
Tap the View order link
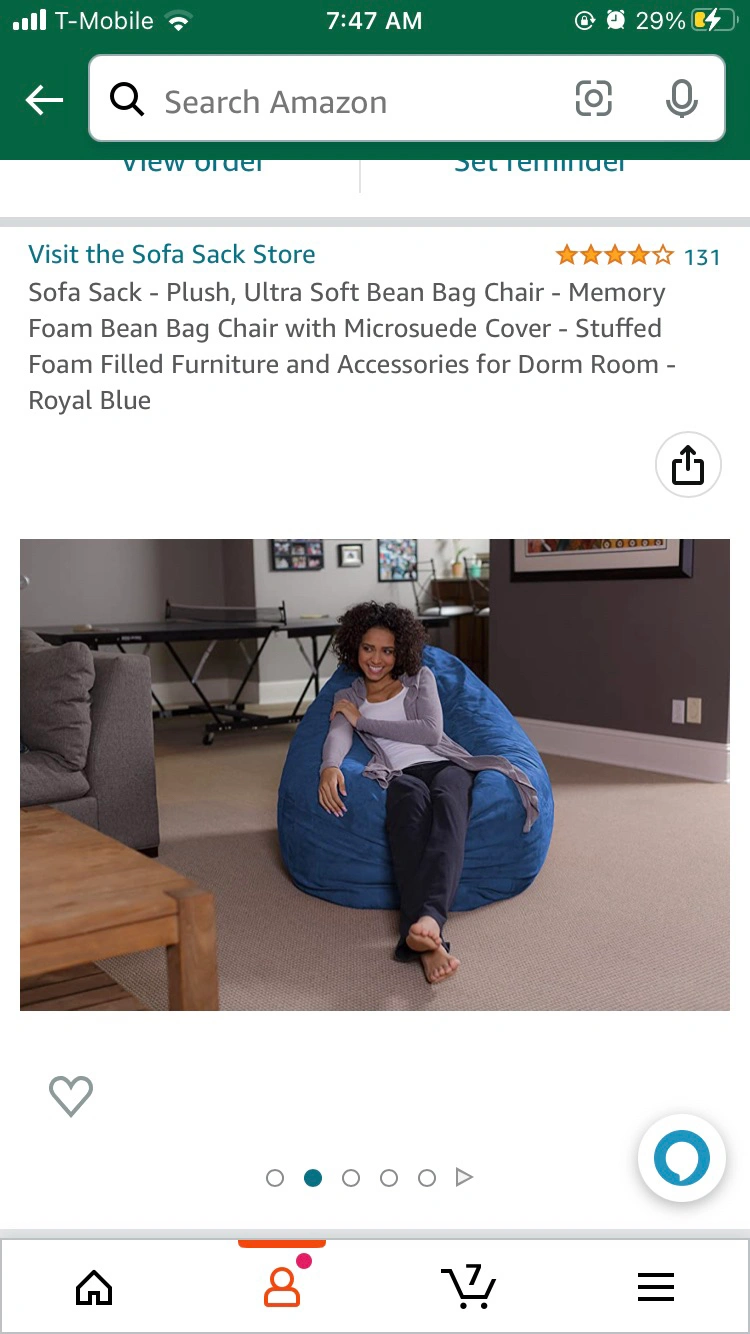pos(192,168)
